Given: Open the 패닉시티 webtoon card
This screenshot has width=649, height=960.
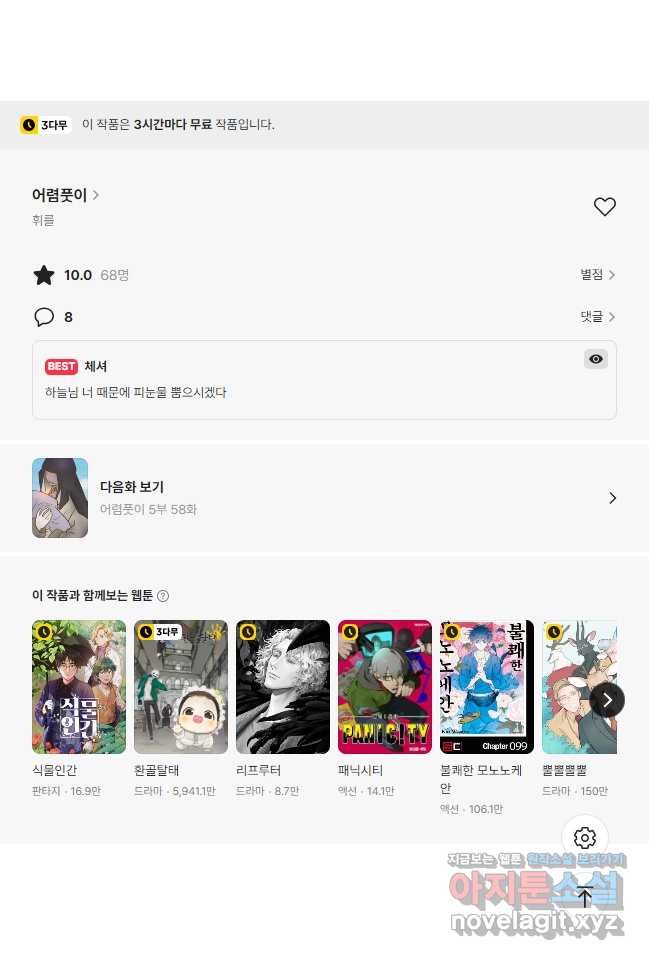Looking at the screenshot, I should click(x=385, y=687).
